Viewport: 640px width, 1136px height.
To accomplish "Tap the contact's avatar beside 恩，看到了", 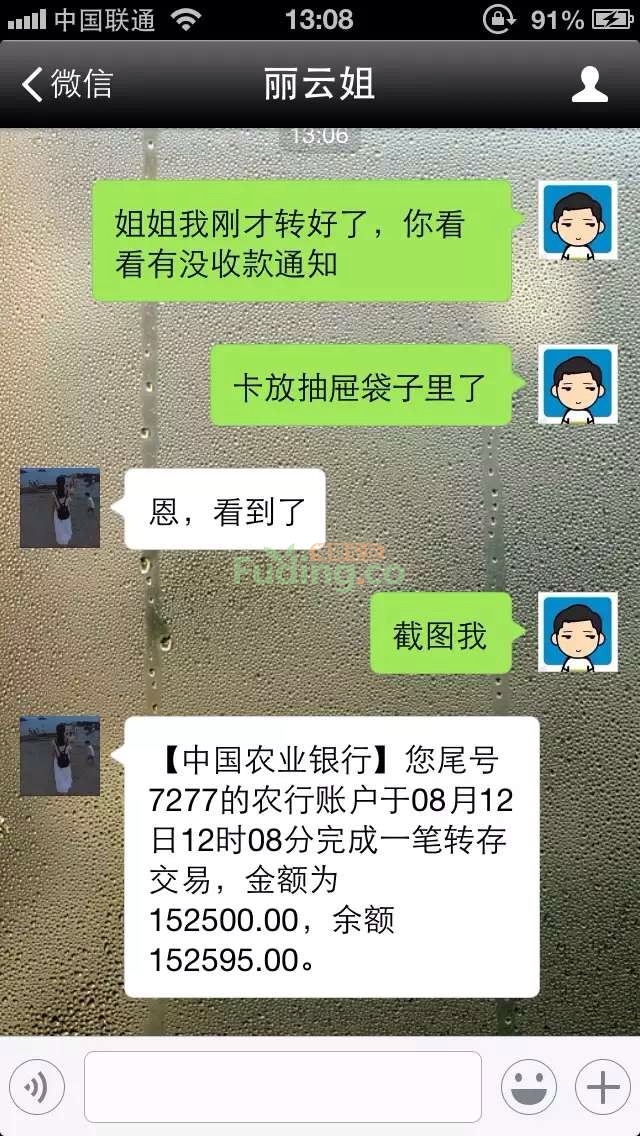I will (60, 508).
